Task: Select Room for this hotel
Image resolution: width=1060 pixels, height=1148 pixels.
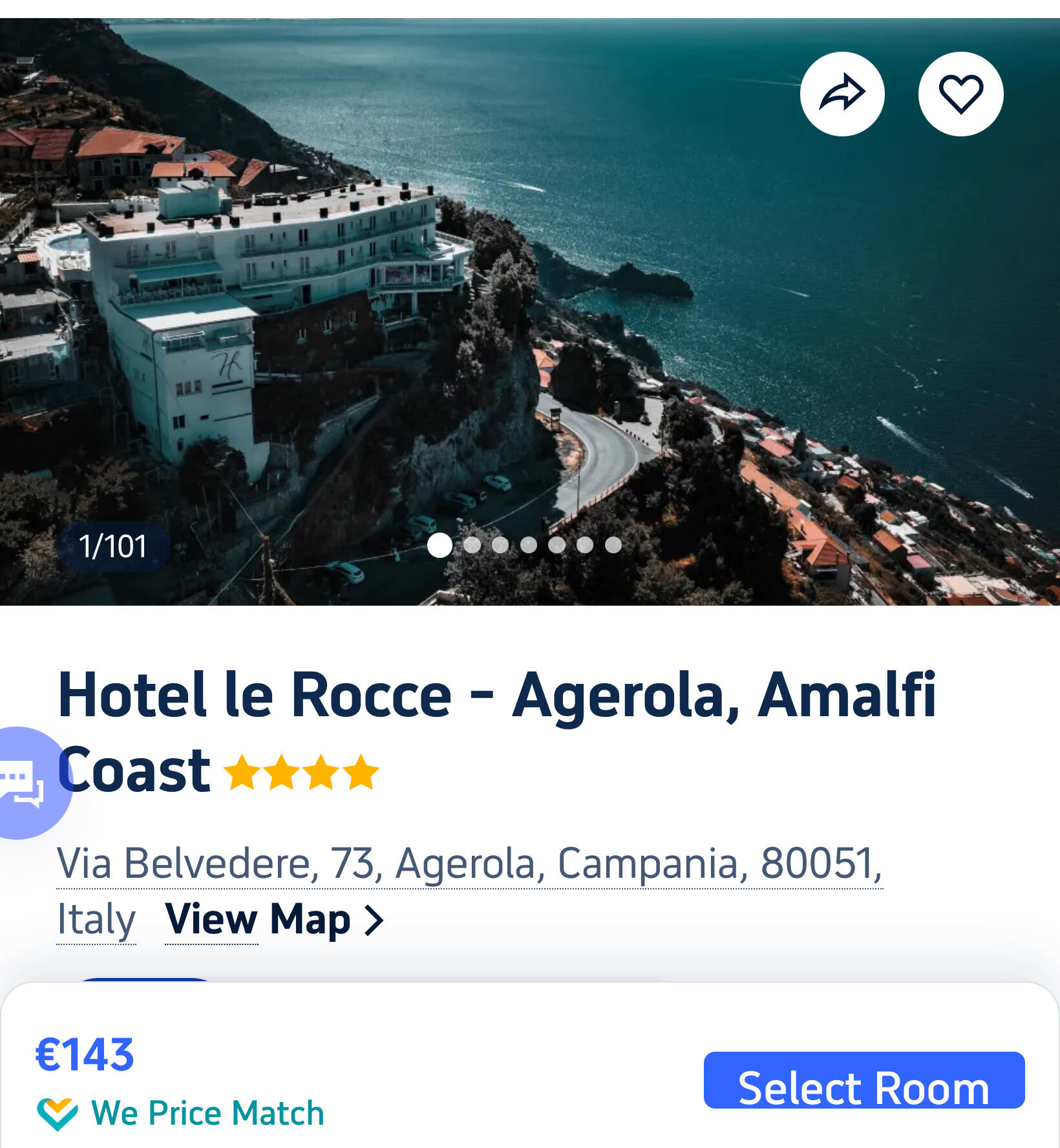Action: 864,1081
